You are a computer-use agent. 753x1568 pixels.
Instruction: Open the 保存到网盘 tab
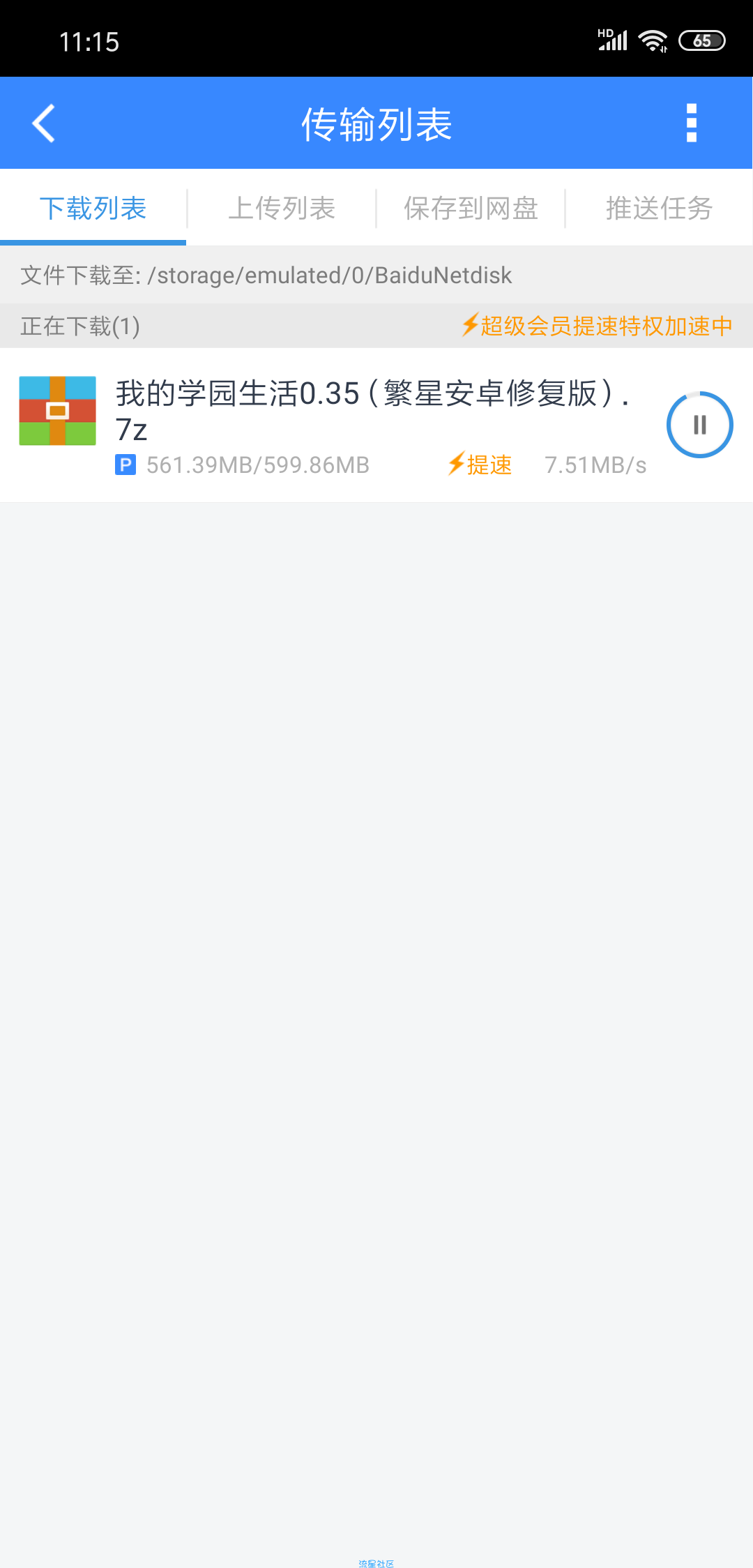coord(471,208)
